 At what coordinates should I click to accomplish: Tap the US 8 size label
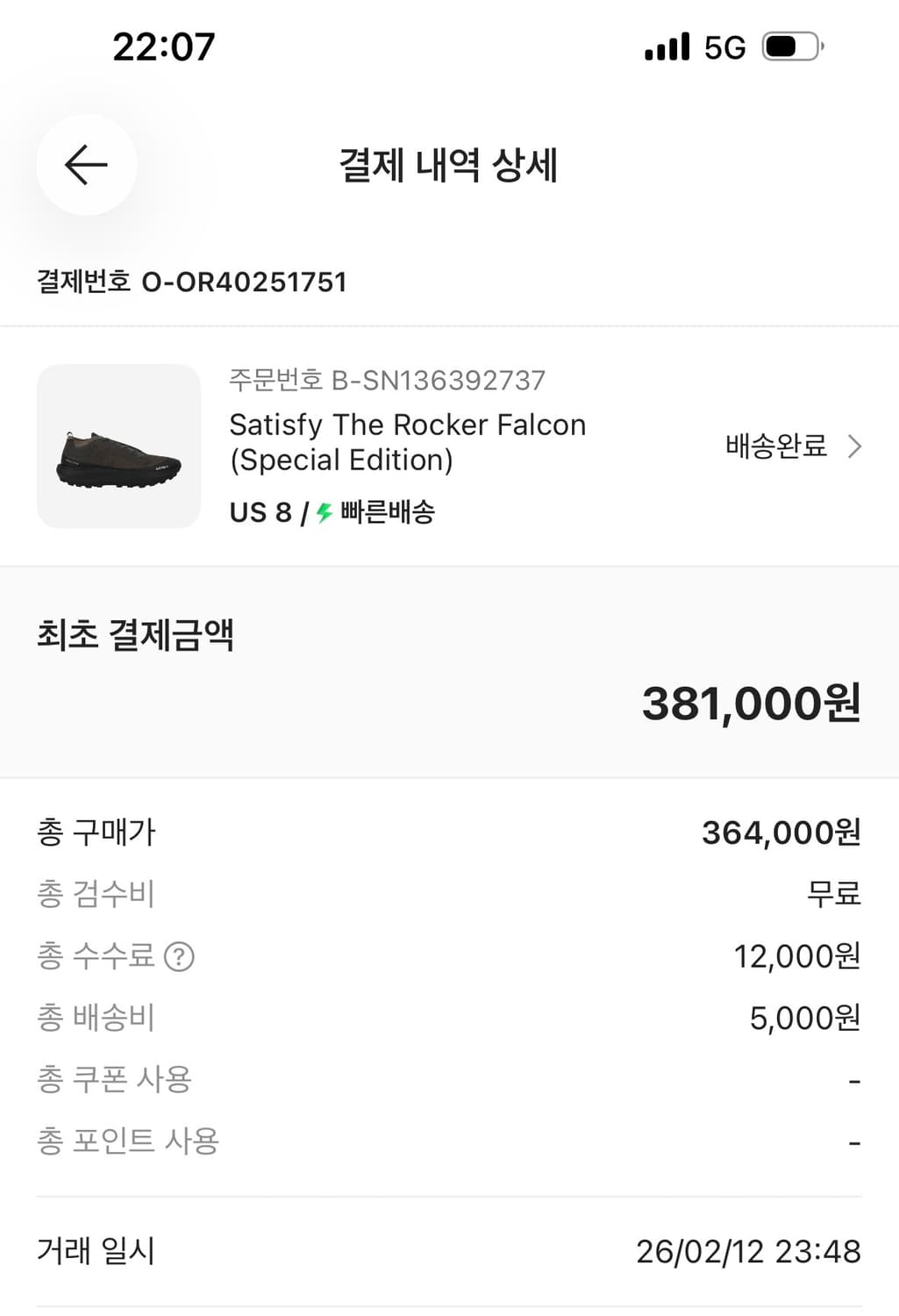(261, 512)
